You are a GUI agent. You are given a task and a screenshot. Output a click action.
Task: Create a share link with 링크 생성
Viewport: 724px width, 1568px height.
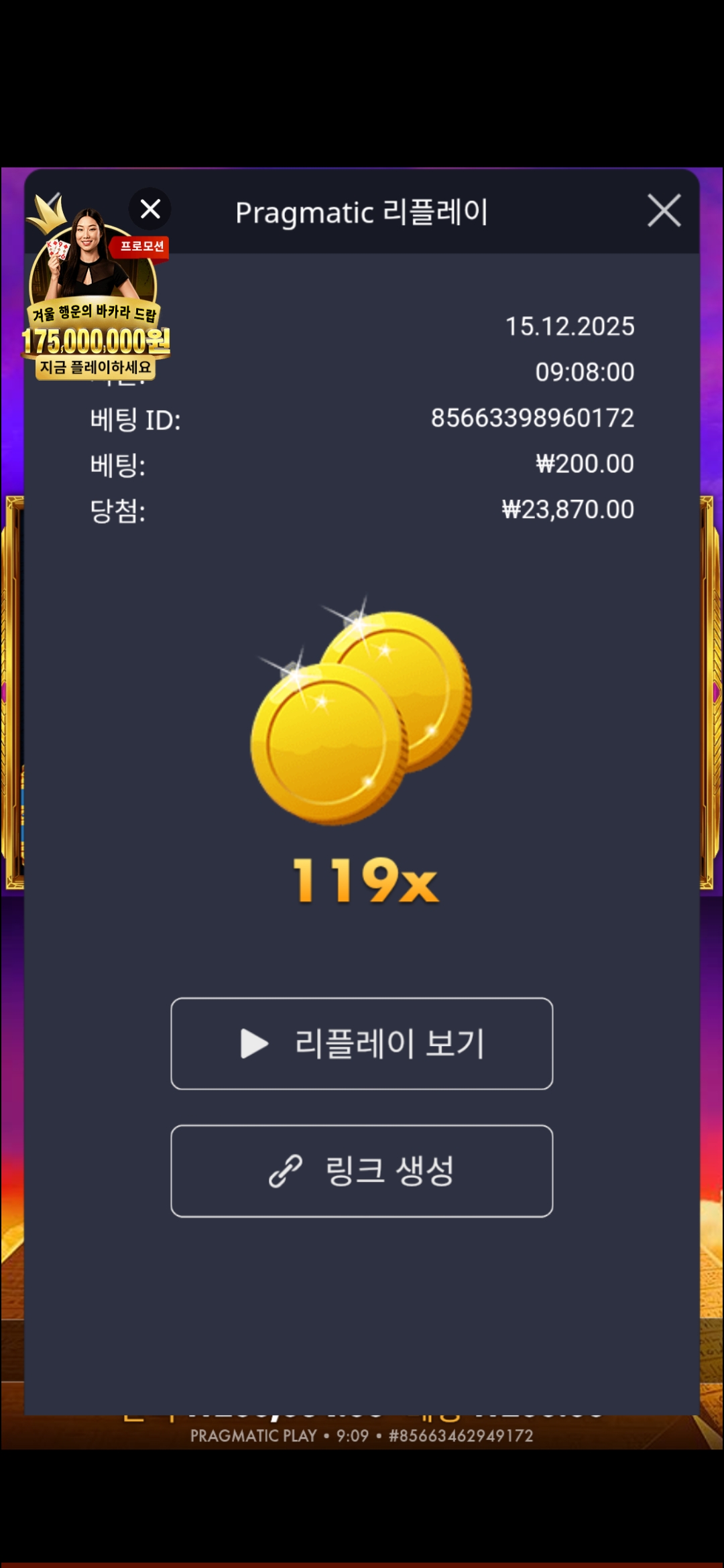[x=362, y=1171]
